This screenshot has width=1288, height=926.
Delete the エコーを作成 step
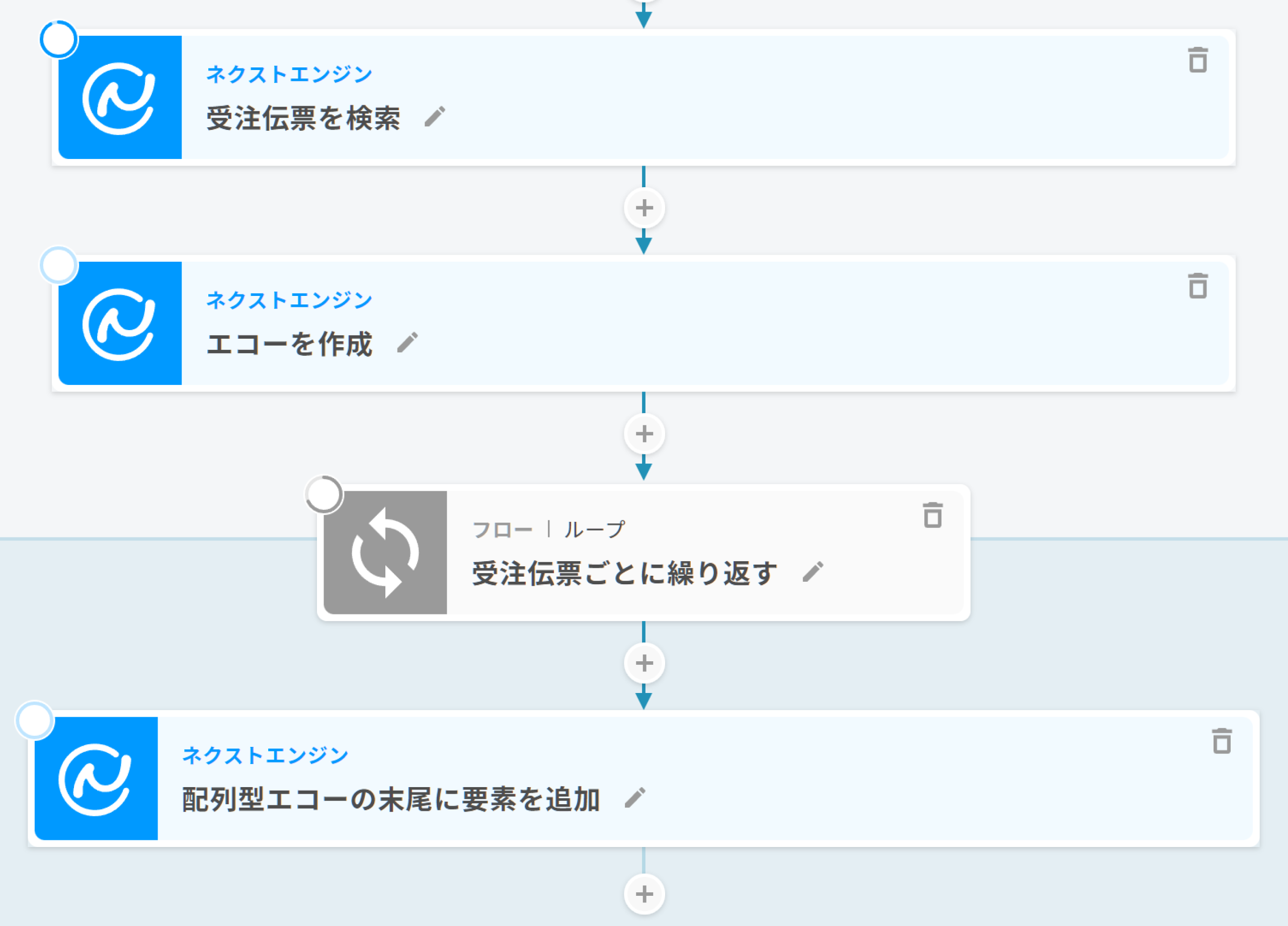pyautogui.click(x=1198, y=286)
